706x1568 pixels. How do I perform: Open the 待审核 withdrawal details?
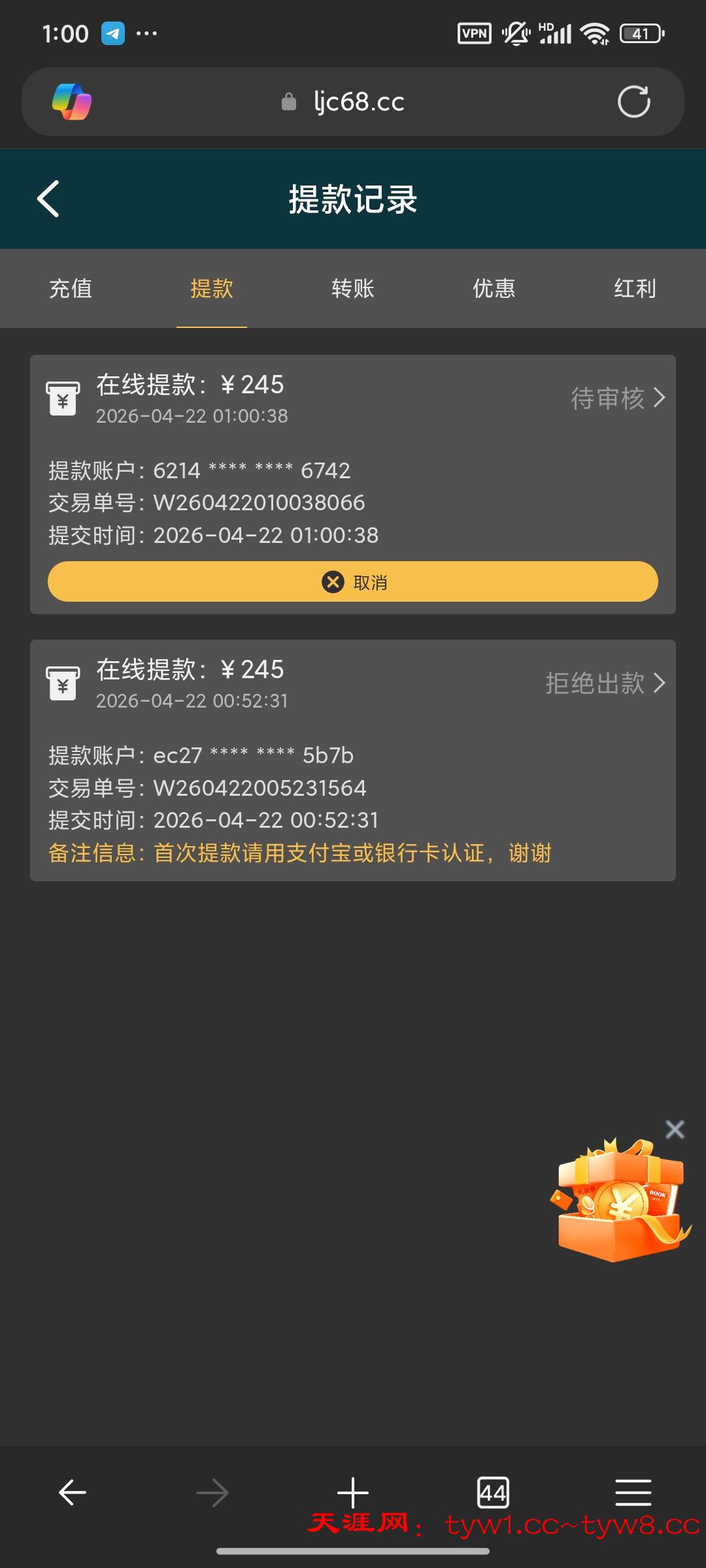click(x=617, y=398)
